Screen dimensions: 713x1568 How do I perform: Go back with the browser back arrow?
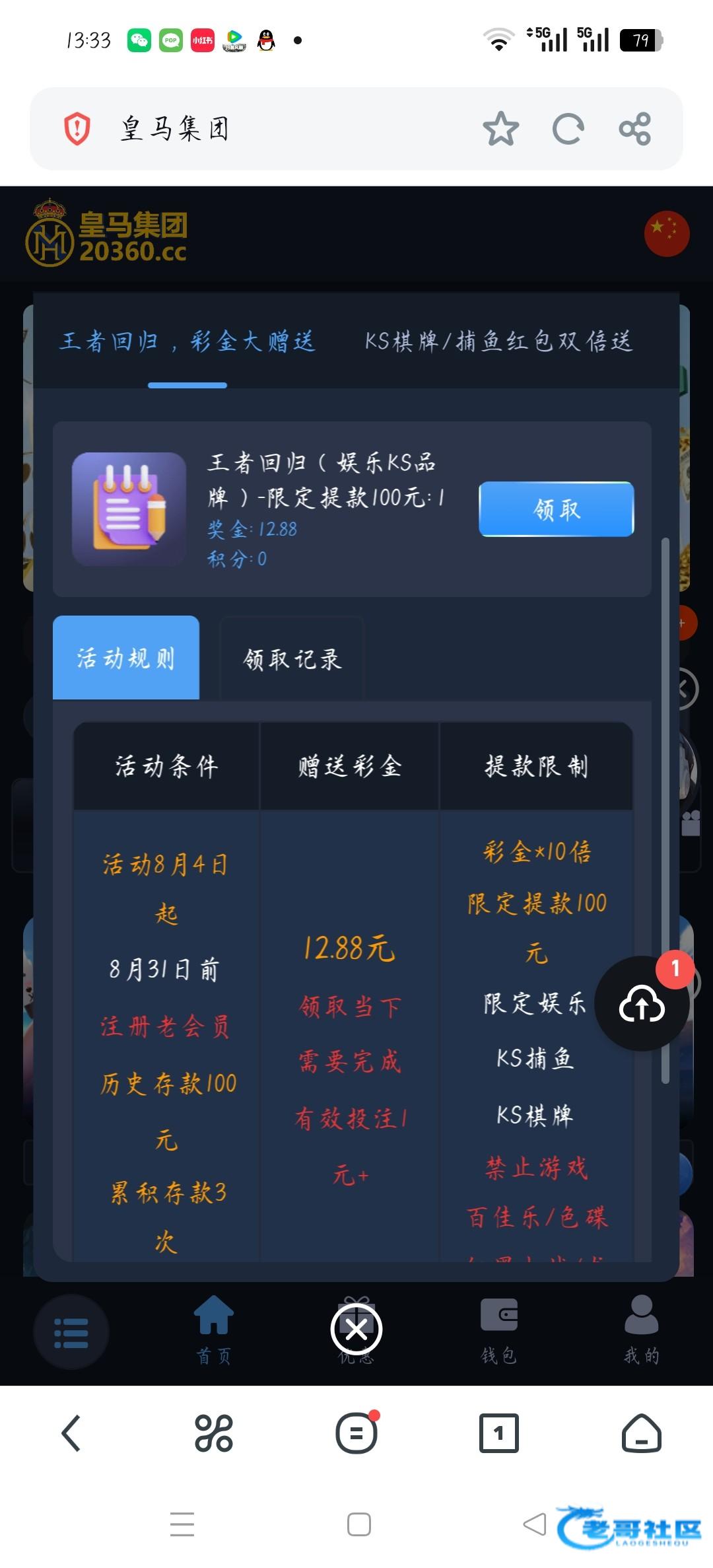tap(71, 1433)
